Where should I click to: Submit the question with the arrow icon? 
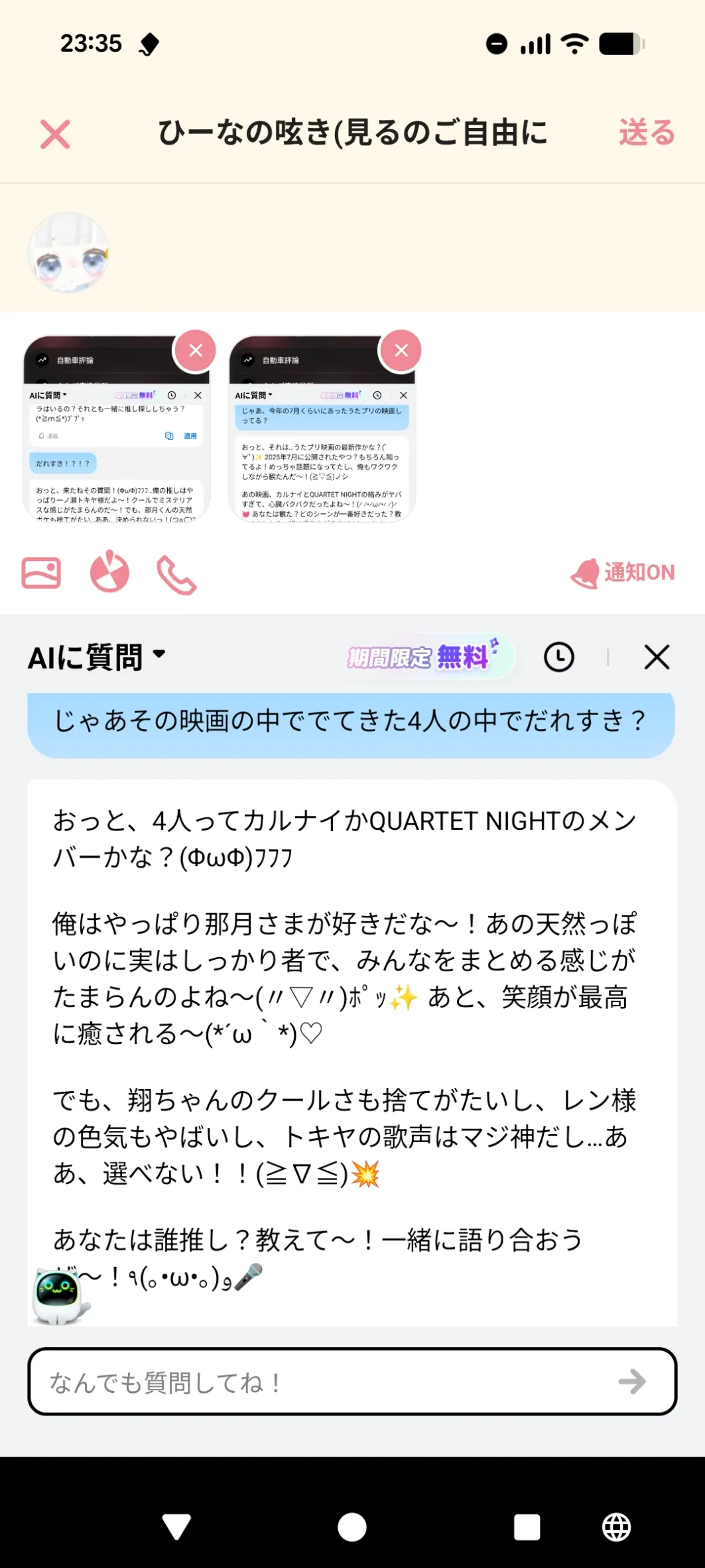(x=632, y=1382)
